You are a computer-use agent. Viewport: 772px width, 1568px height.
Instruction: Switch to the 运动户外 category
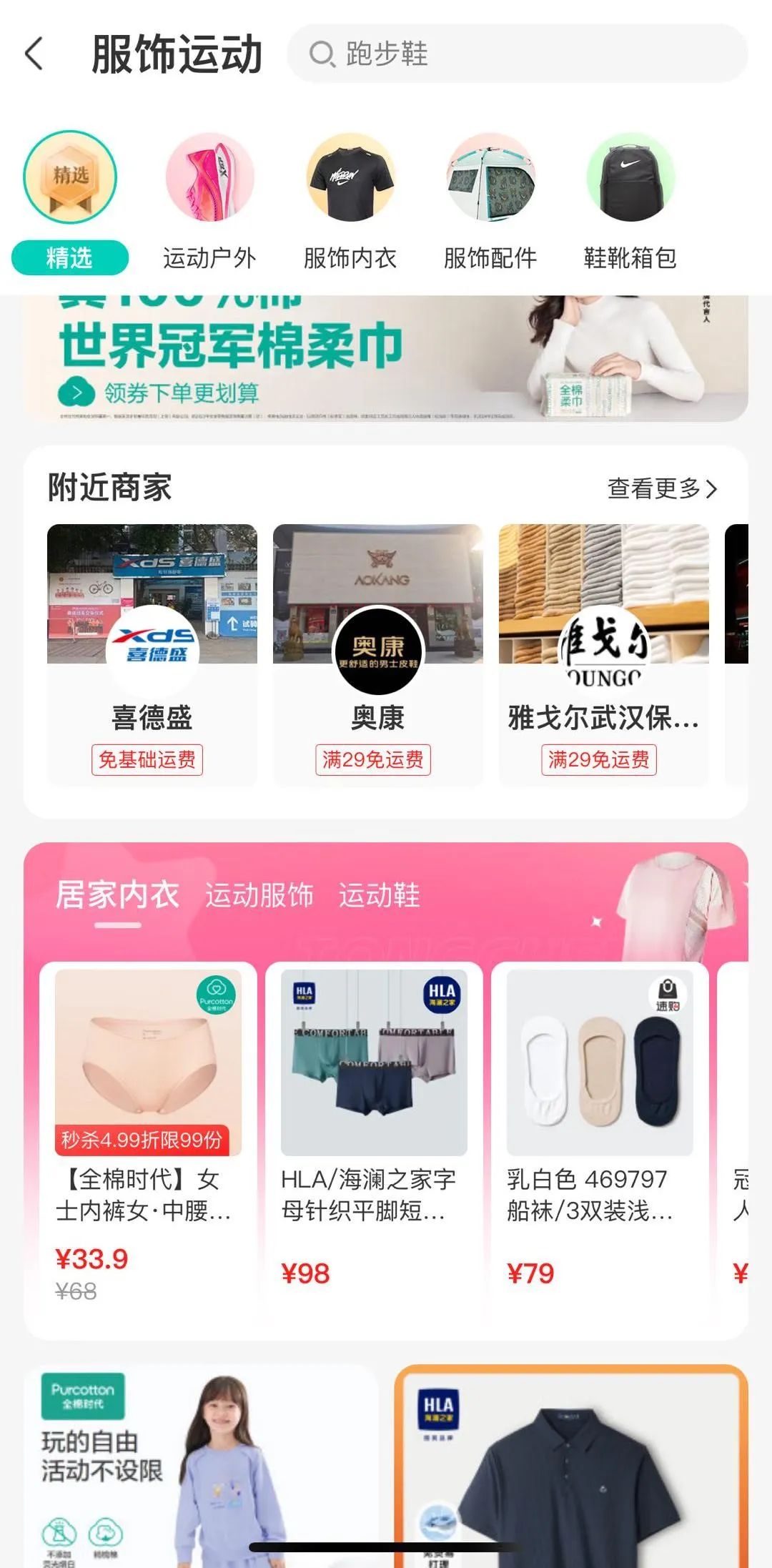click(x=209, y=202)
